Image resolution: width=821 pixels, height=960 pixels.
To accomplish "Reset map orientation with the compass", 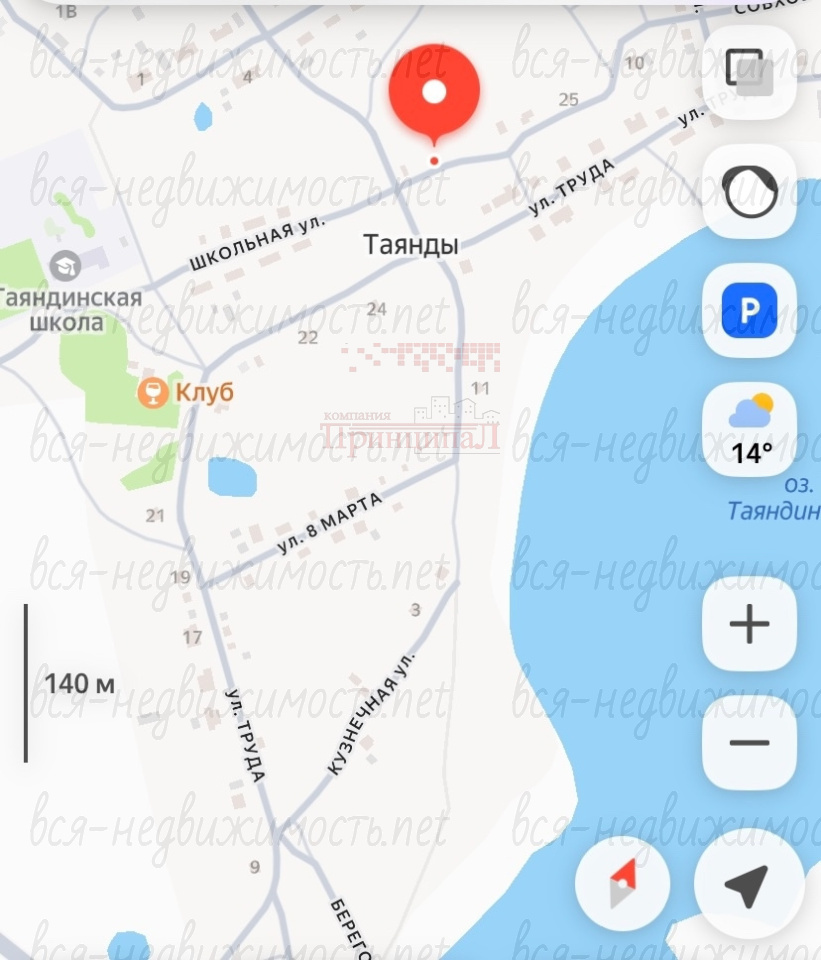I will click(x=622, y=883).
